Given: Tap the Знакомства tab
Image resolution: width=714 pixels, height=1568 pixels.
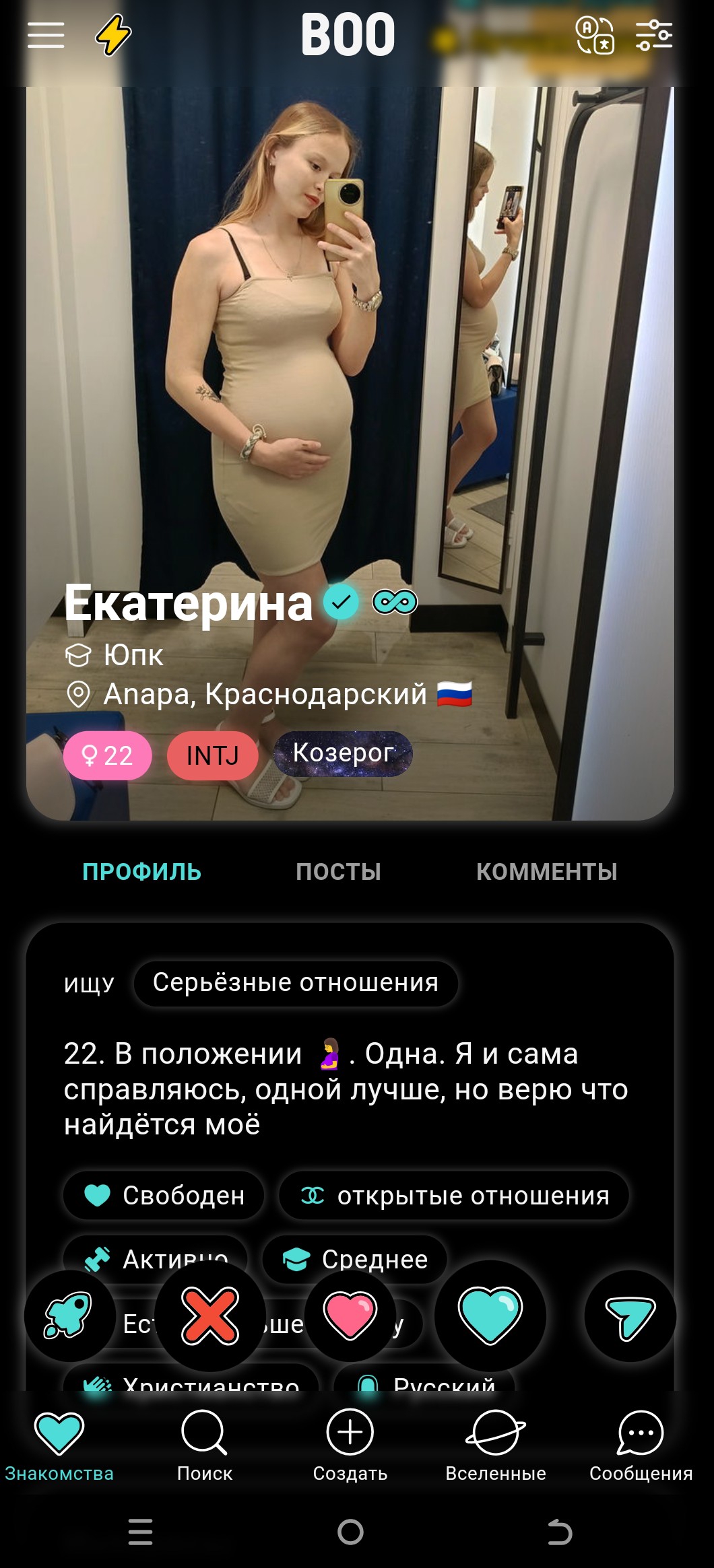Looking at the screenshot, I should click(x=59, y=1445).
